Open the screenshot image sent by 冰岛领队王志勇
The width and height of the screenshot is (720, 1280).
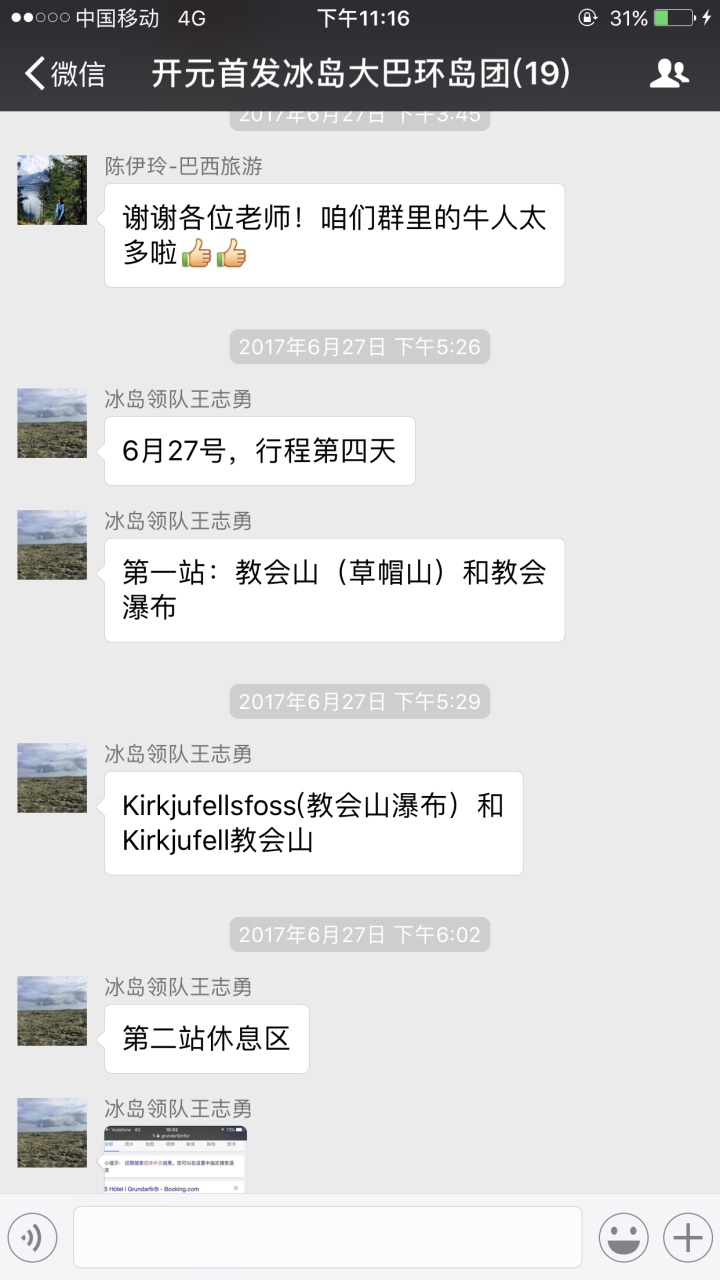point(176,1160)
